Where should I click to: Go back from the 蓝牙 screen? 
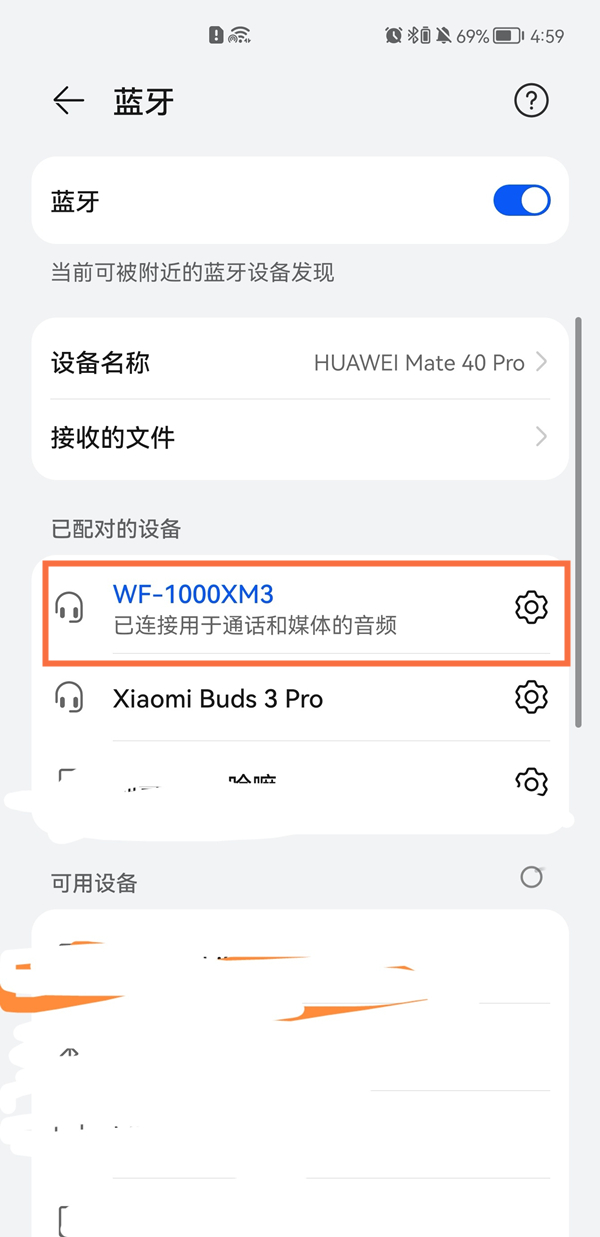68,101
